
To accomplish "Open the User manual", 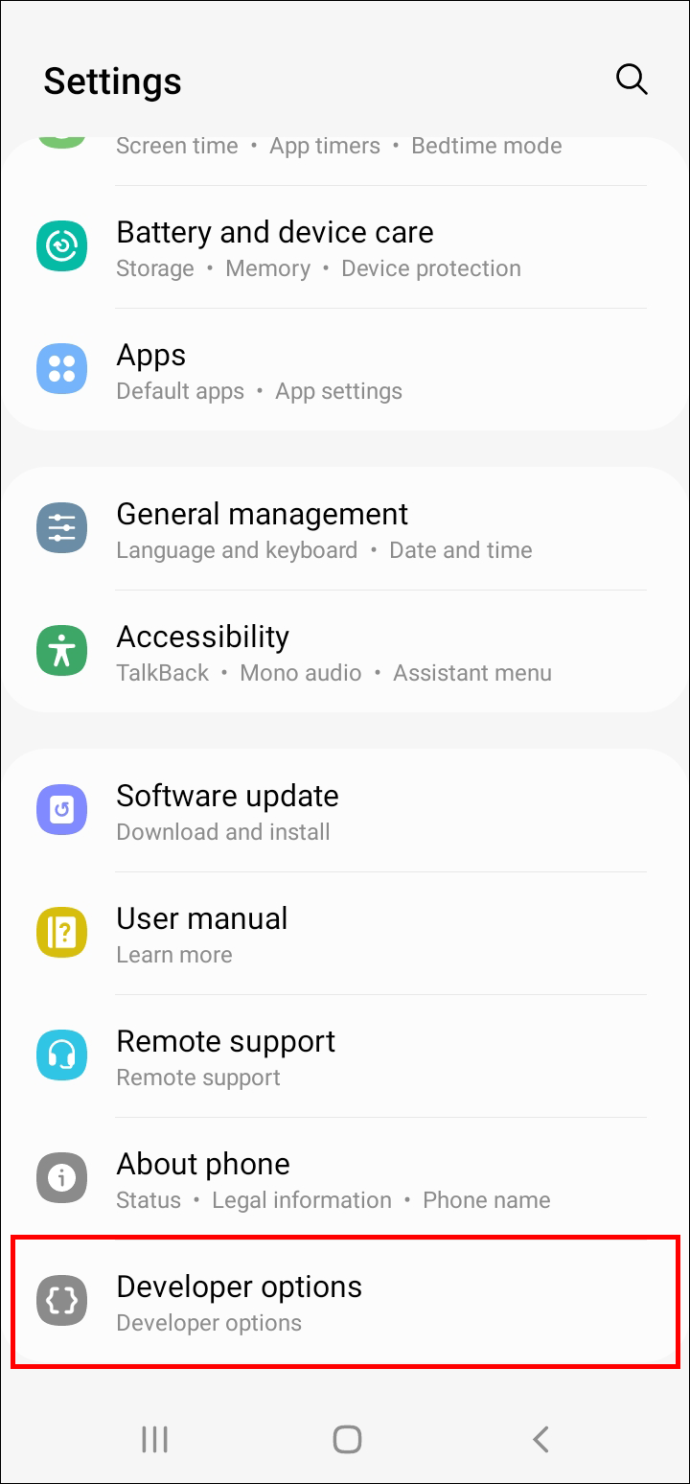I will 345,934.
